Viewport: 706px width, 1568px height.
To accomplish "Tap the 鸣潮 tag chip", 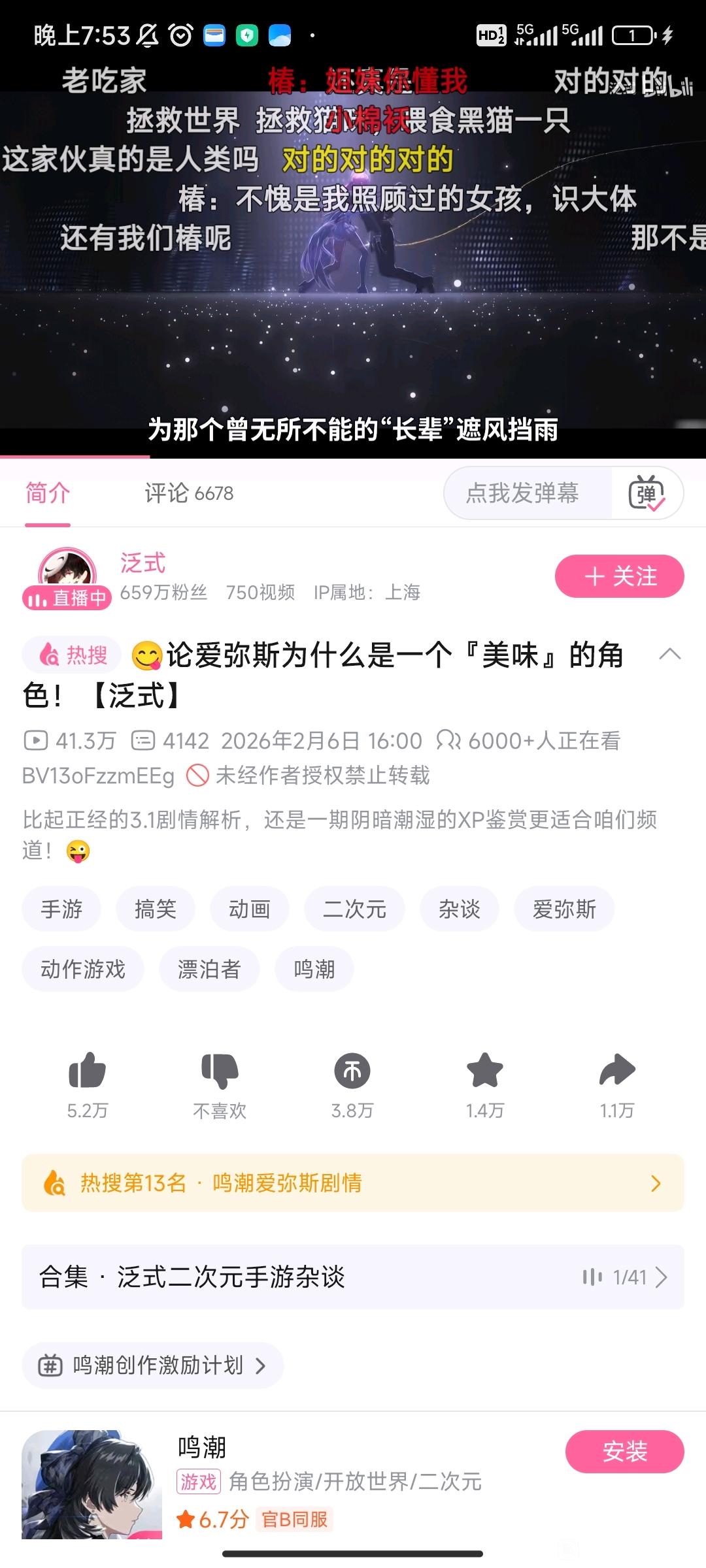I will pyautogui.click(x=314, y=969).
